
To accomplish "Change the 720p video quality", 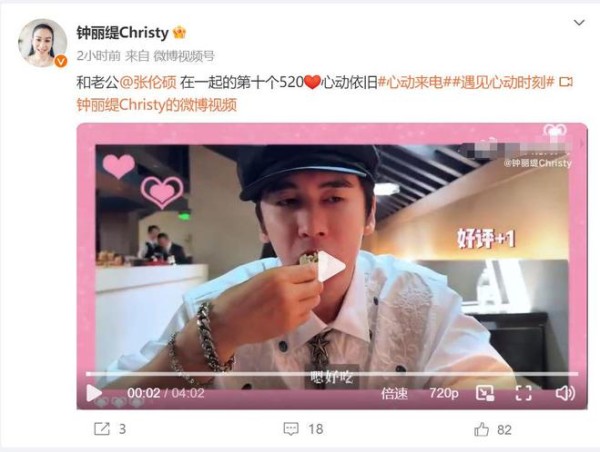I will 443,393.
